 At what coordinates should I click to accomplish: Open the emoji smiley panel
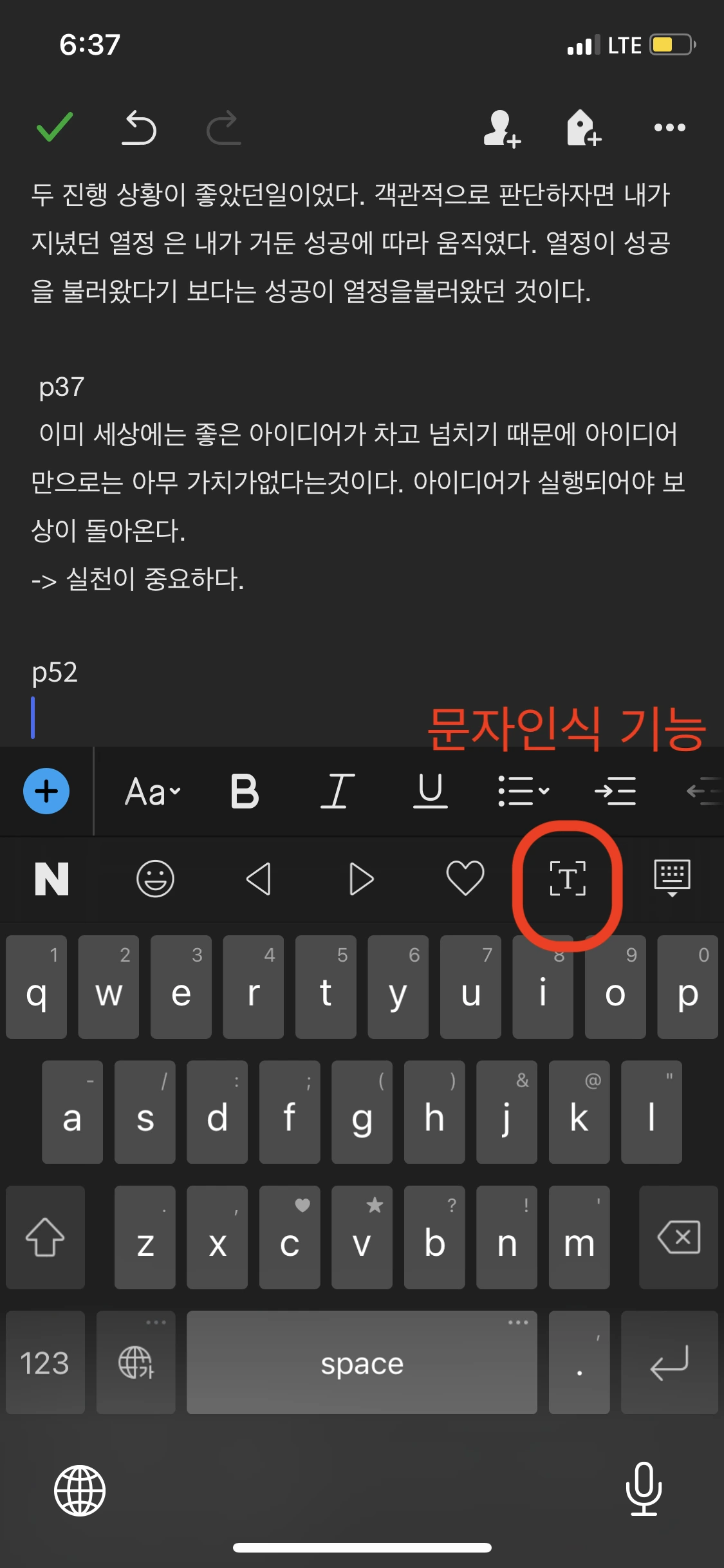tap(155, 879)
